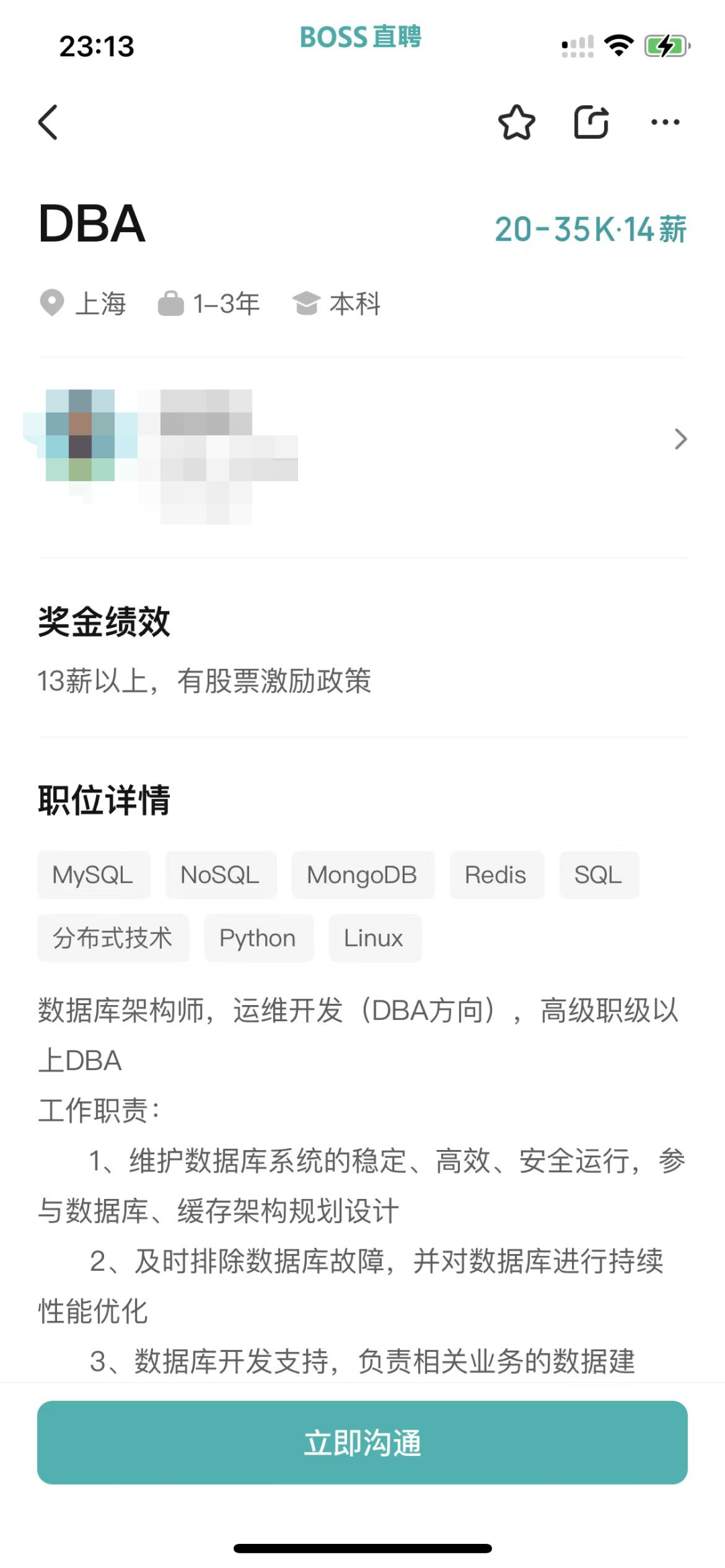This screenshot has width=725, height=1568.
Task: Open the company profile row
Action: coord(362,439)
